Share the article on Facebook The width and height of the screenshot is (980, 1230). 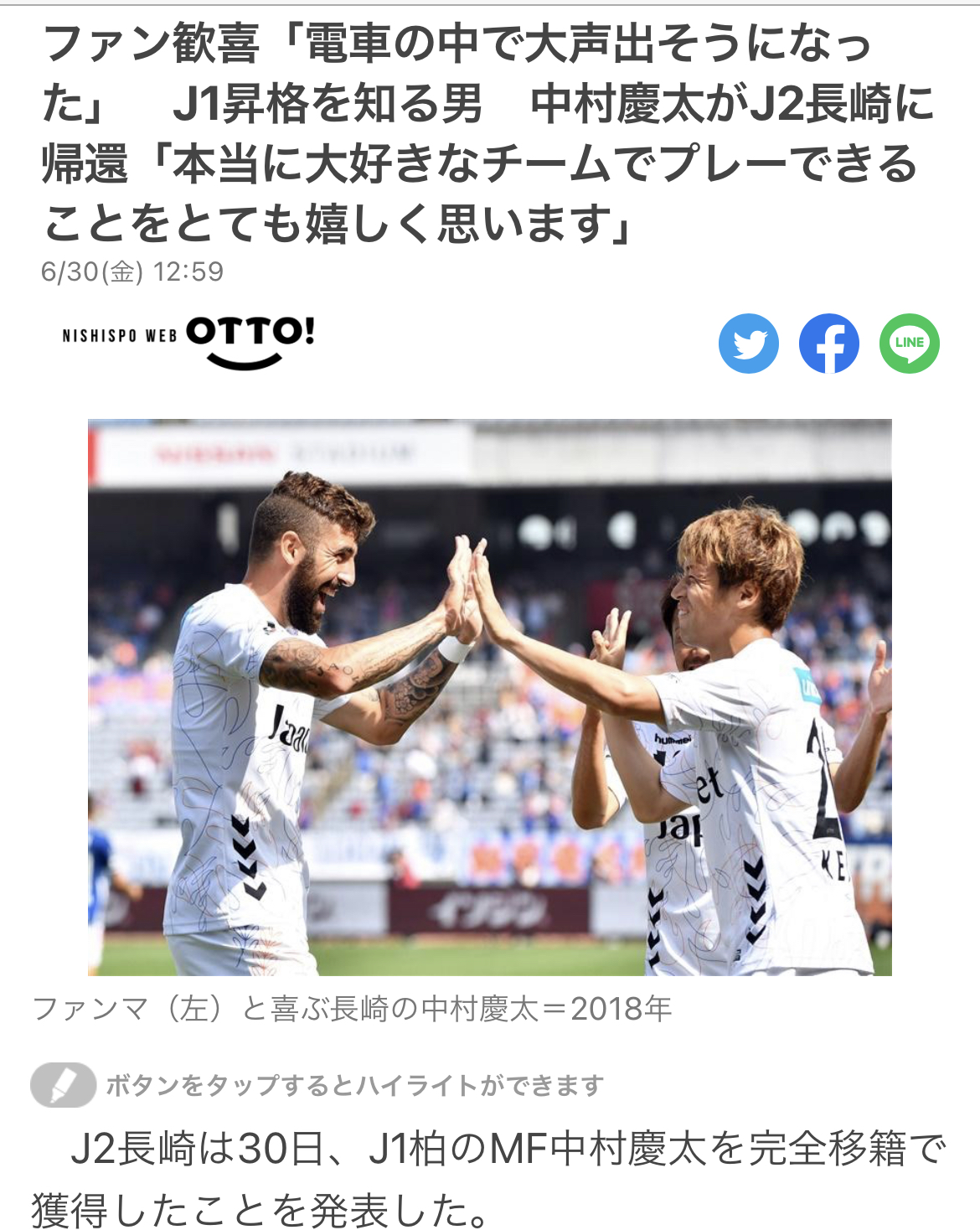tap(828, 344)
